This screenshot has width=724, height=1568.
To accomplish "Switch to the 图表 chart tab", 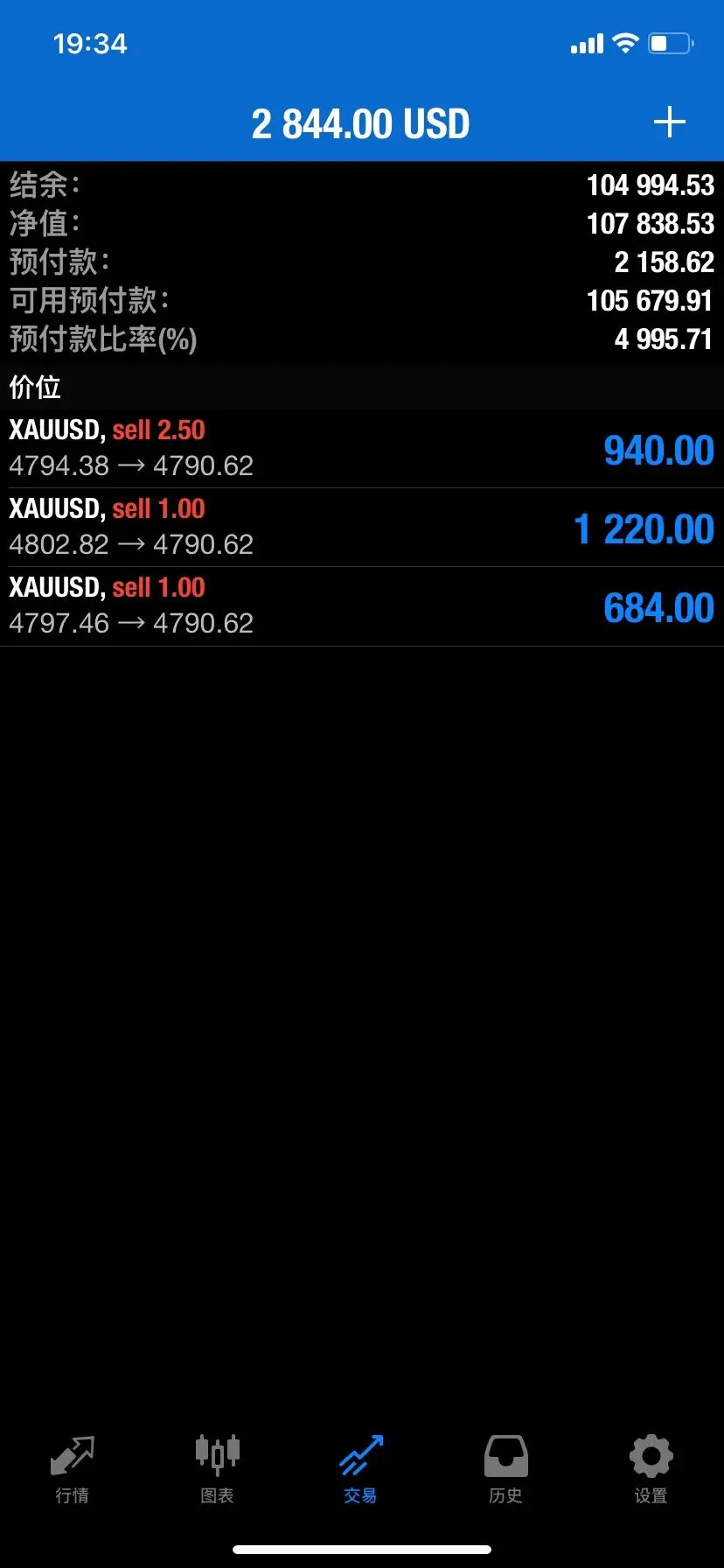I will (x=217, y=1468).
